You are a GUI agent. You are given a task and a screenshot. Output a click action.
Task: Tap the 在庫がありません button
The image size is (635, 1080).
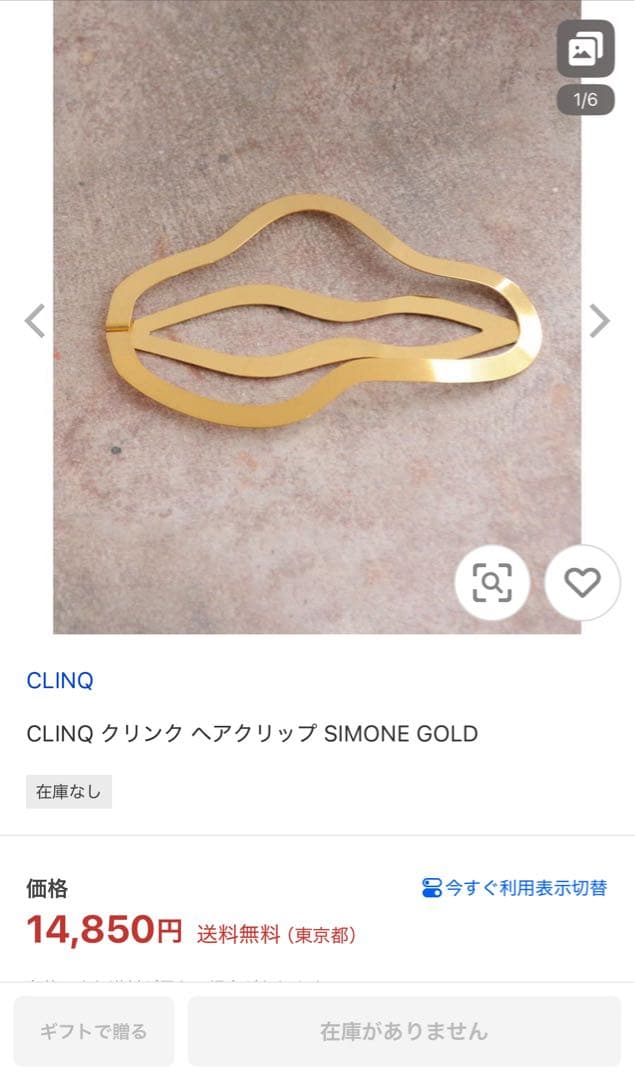(x=404, y=1031)
